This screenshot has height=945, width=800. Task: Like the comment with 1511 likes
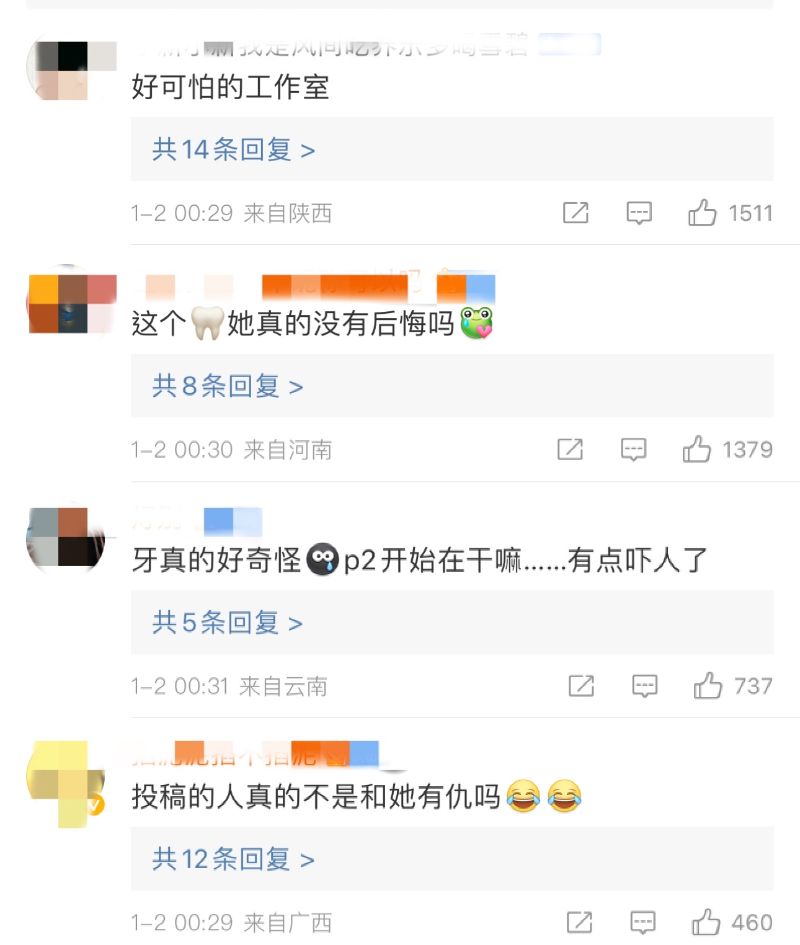pyautogui.click(x=703, y=213)
